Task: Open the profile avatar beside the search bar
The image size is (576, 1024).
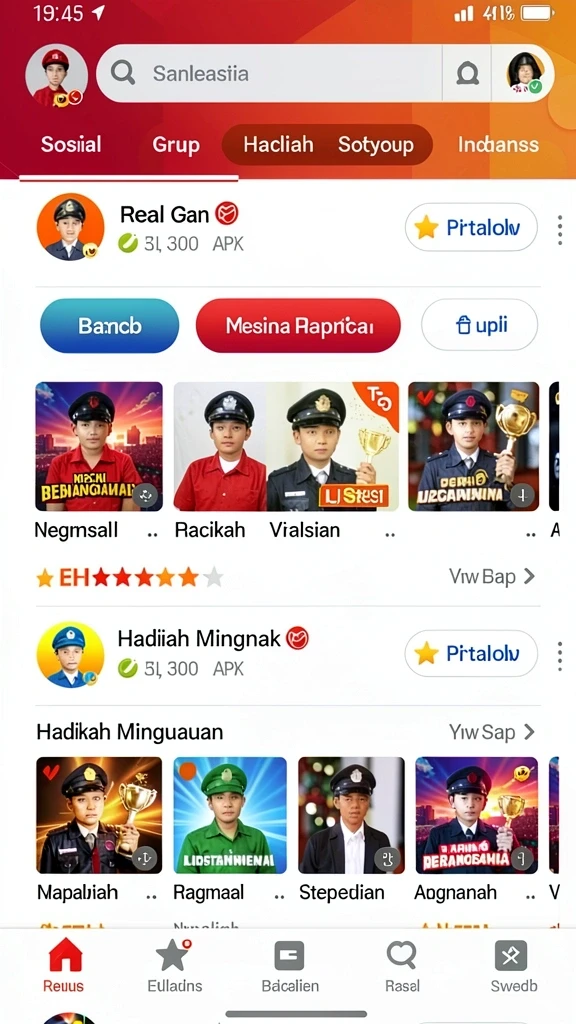Action: click(x=526, y=73)
